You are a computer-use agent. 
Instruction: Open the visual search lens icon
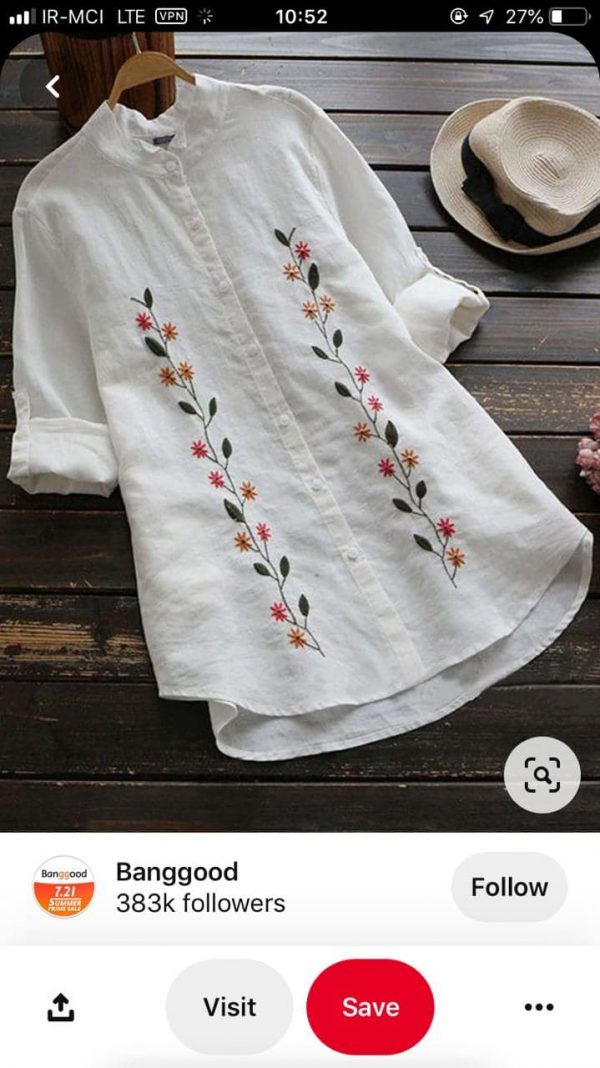point(542,774)
